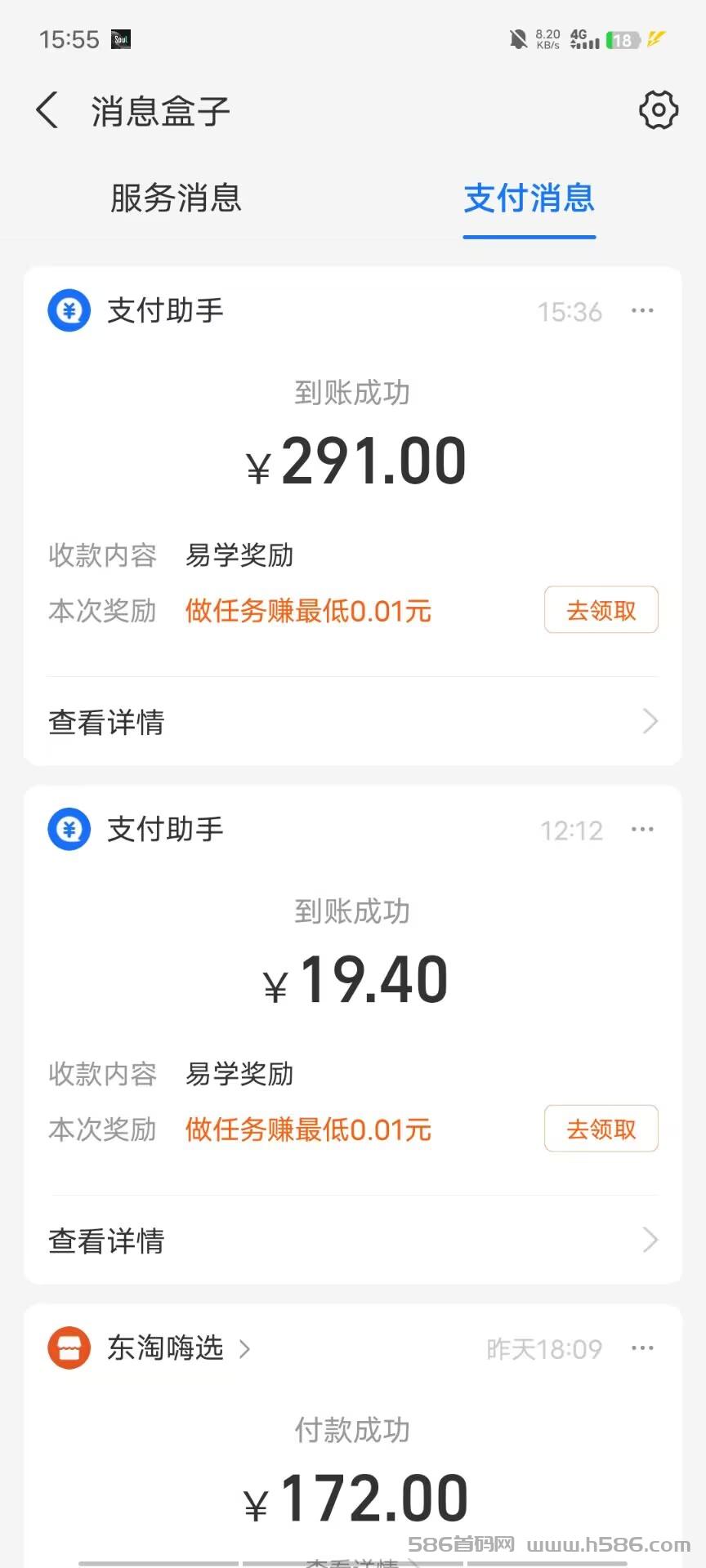View 查看详情 for the ¥19.40 payment
Image resolution: width=706 pixels, height=1568 pixels.
pos(353,1241)
